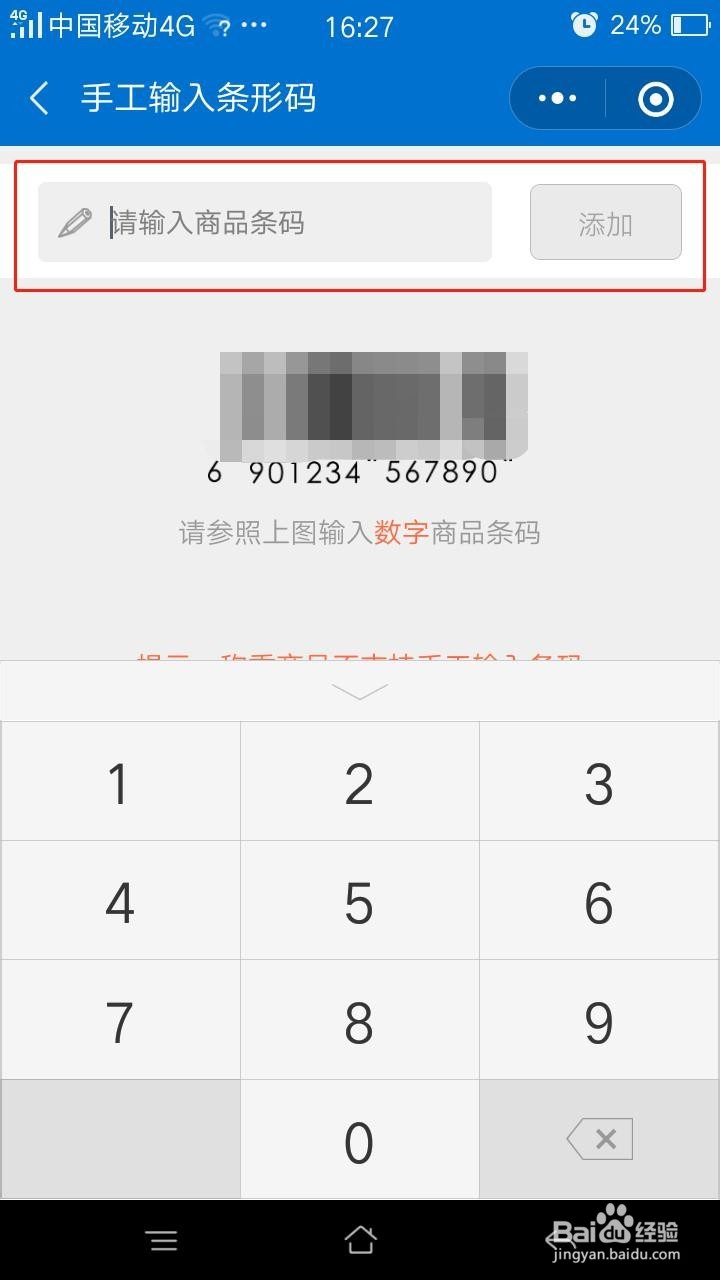The image size is (720, 1280).
Task: Tap the menu button in bottom navigation bar
Action: coord(163,1240)
